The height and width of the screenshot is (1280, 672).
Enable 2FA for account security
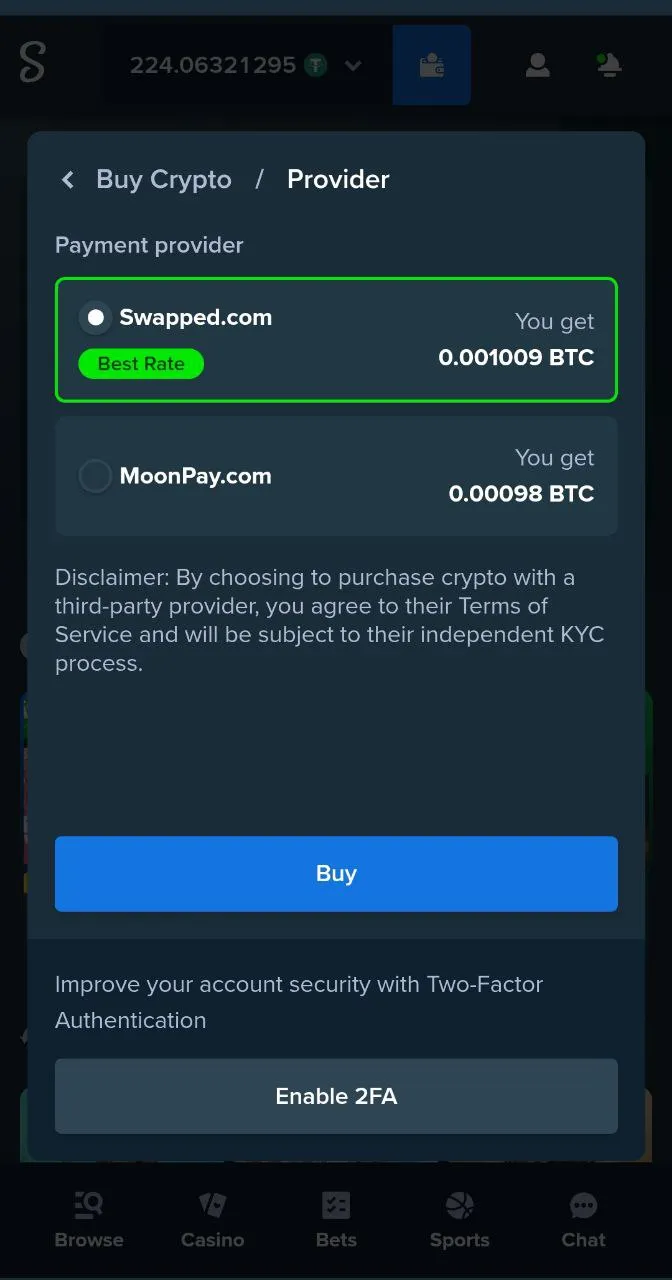pos(336,1096)
